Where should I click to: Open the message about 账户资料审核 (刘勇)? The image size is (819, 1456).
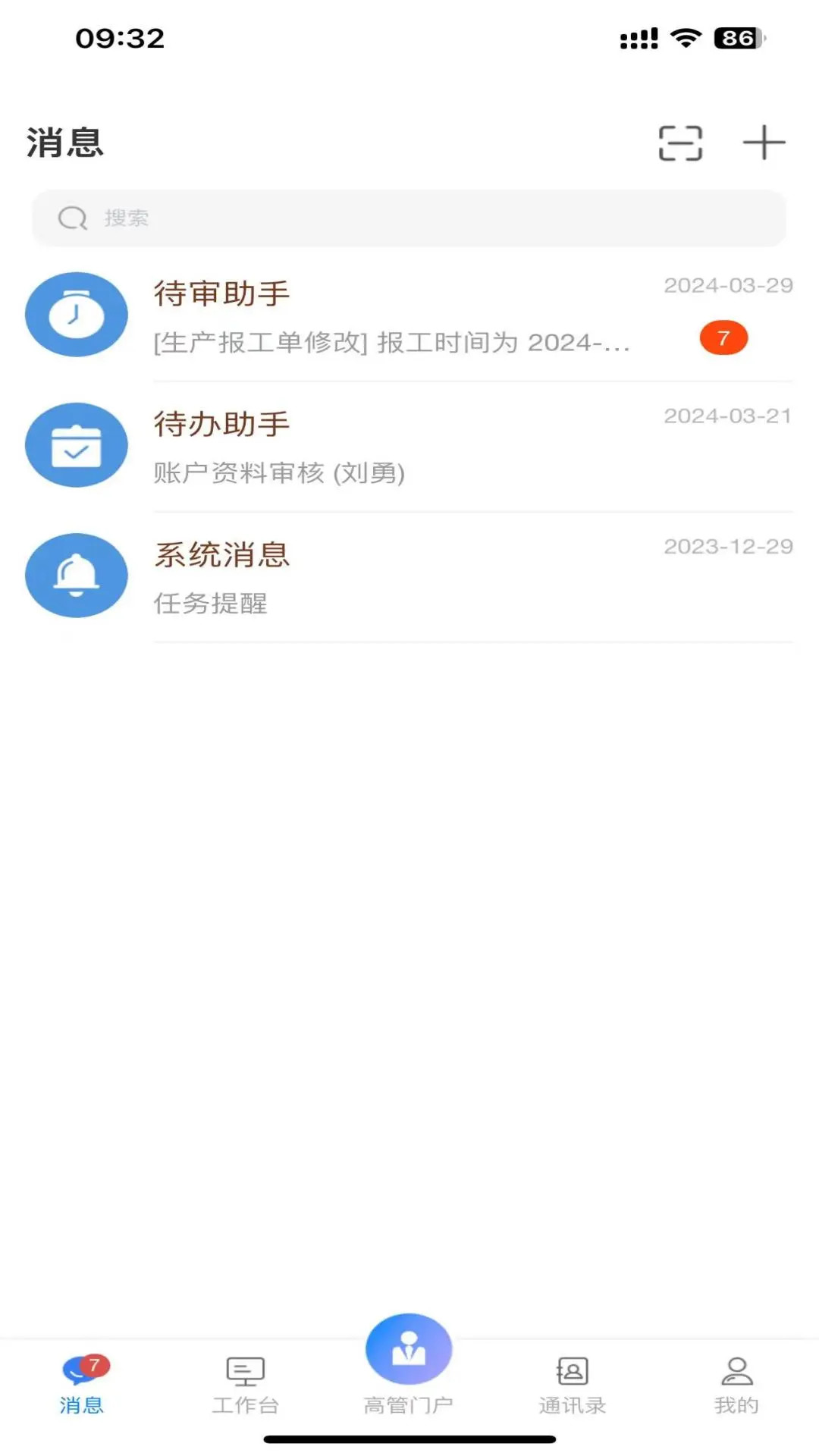[280, 473]
